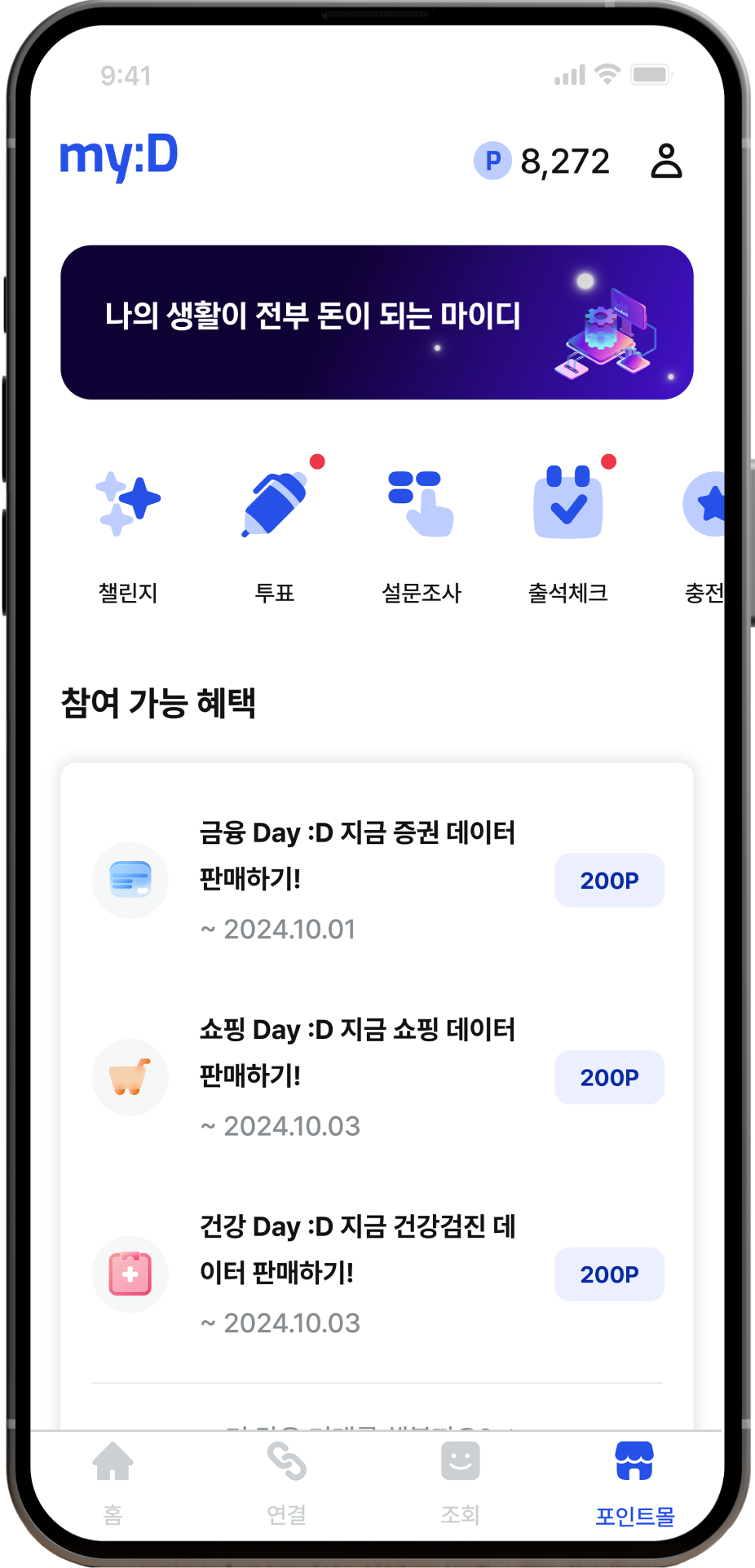Open the my:D promotional banner
The image size is (755, 1568).
tap(377, 322)
